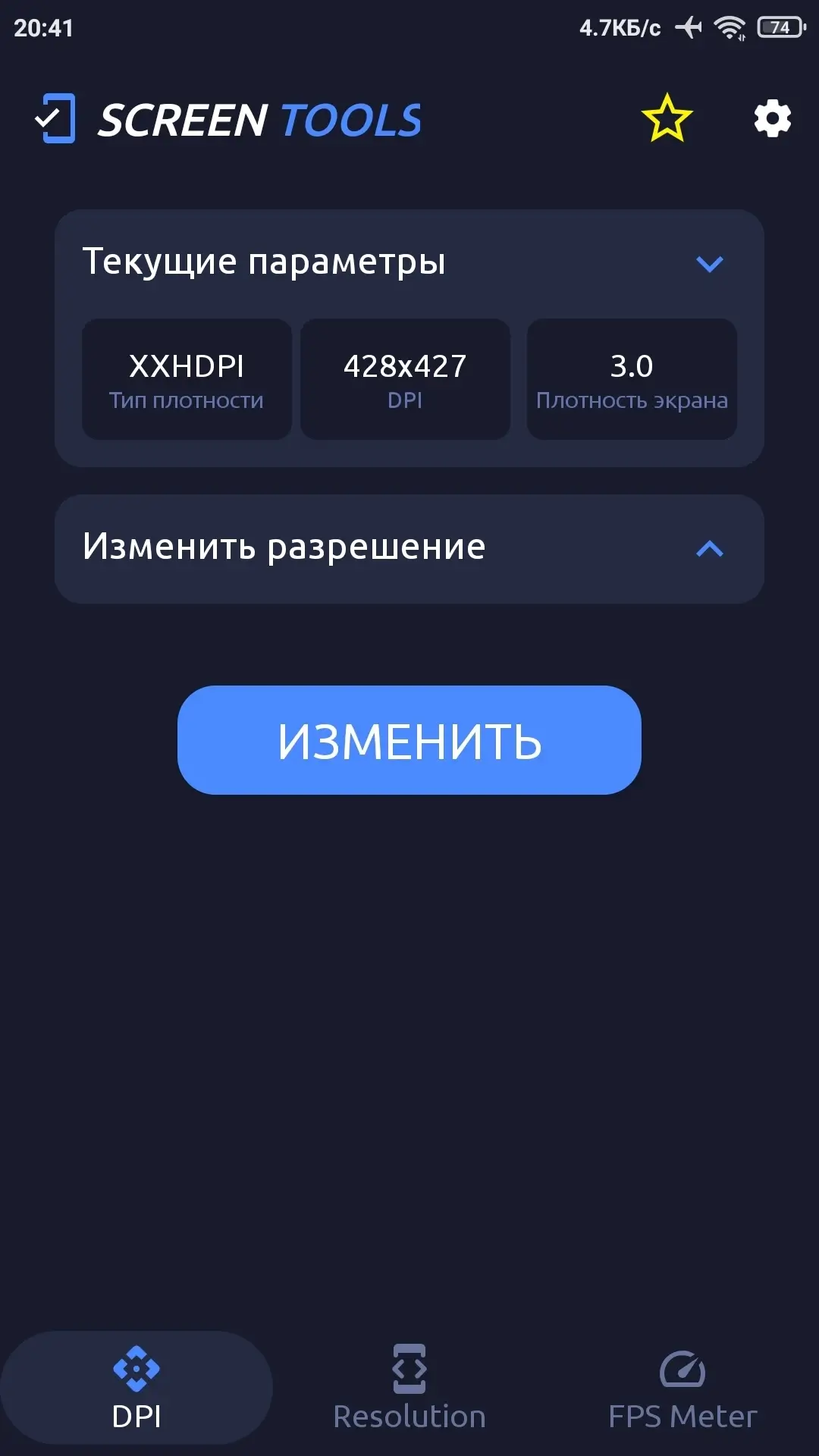
Task: Tap the yellow star icon
Action: (667, 118)
